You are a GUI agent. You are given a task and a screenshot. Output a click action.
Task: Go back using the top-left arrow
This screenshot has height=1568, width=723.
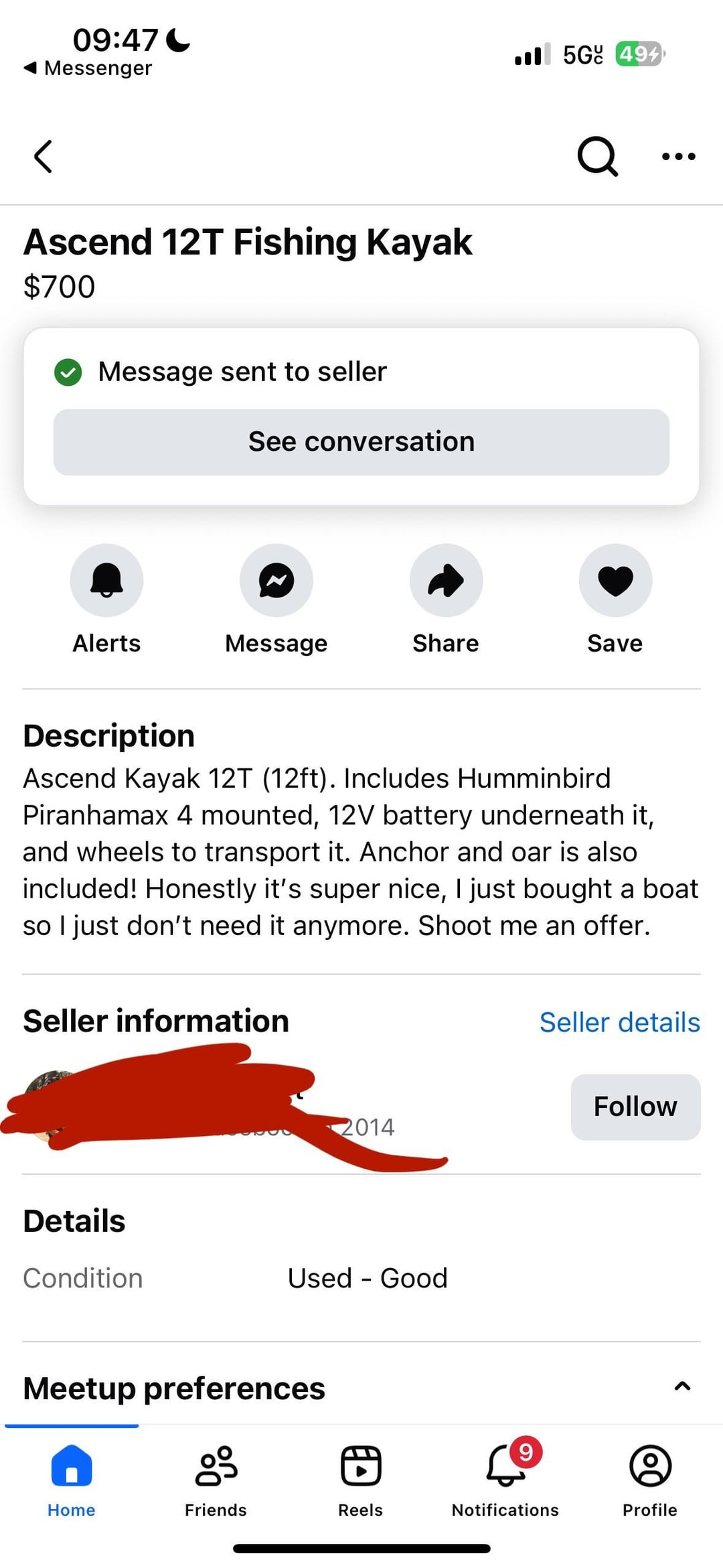click(44, 157)
